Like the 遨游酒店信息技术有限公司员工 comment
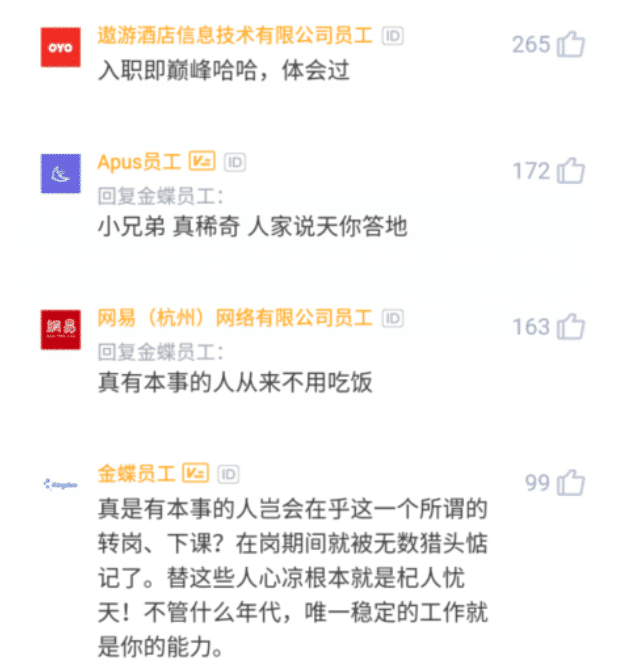 point(571,44)
